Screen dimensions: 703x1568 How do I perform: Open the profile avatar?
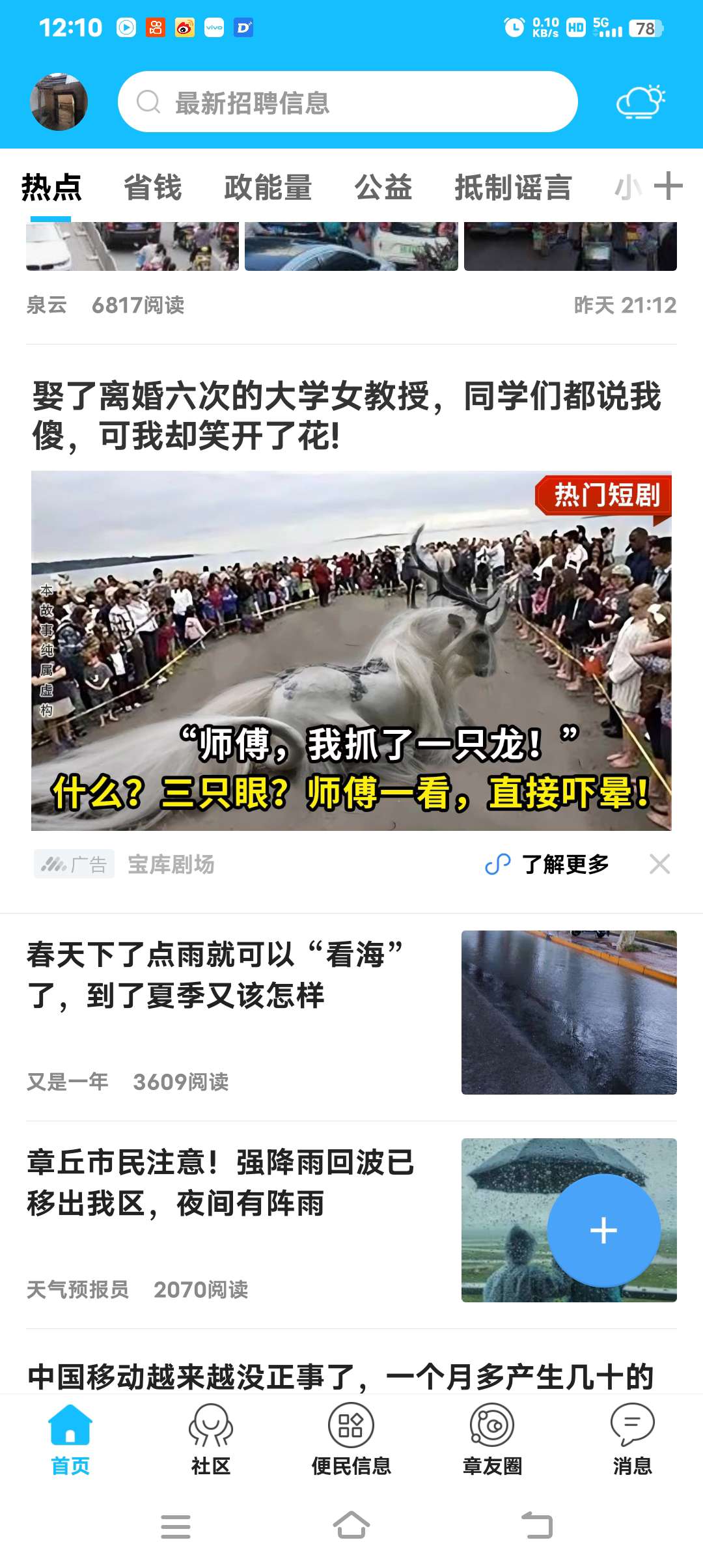click(x=59, y=102)
